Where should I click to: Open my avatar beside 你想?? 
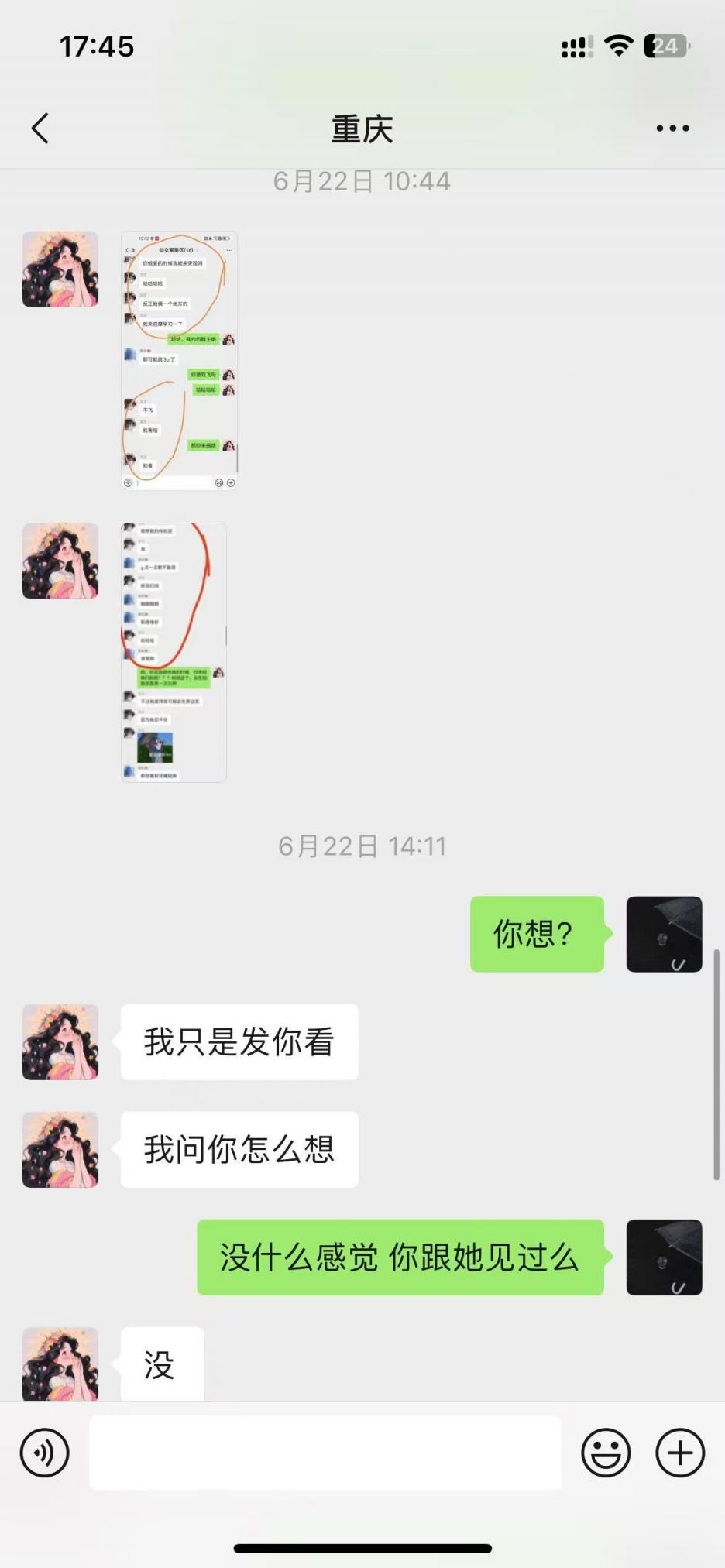point(664,935)
